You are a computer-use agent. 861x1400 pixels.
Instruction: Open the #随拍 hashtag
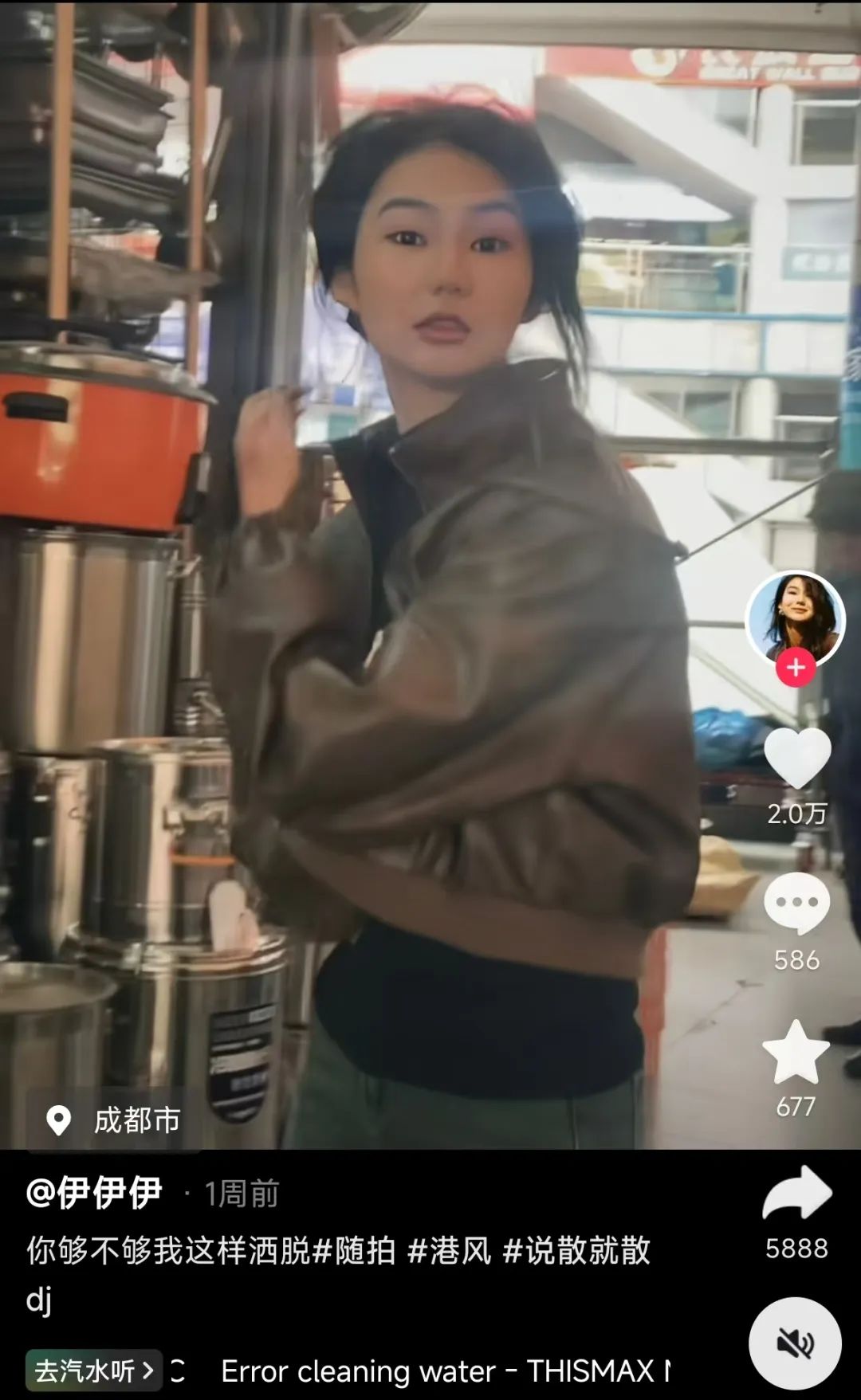click(354, 1250)
